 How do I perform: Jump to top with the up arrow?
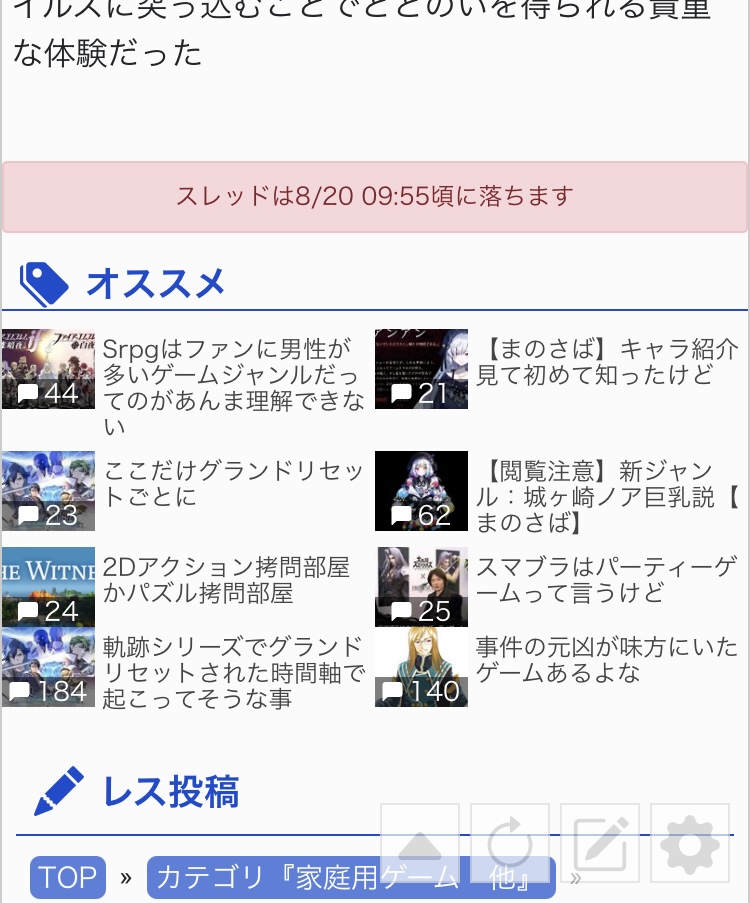tap(420, 843)
